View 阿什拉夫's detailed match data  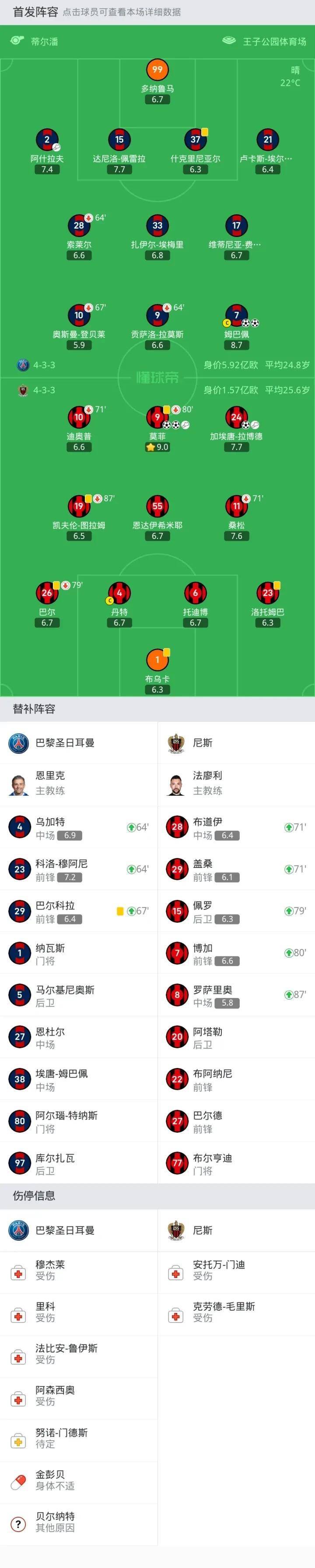tap(47, 140)
